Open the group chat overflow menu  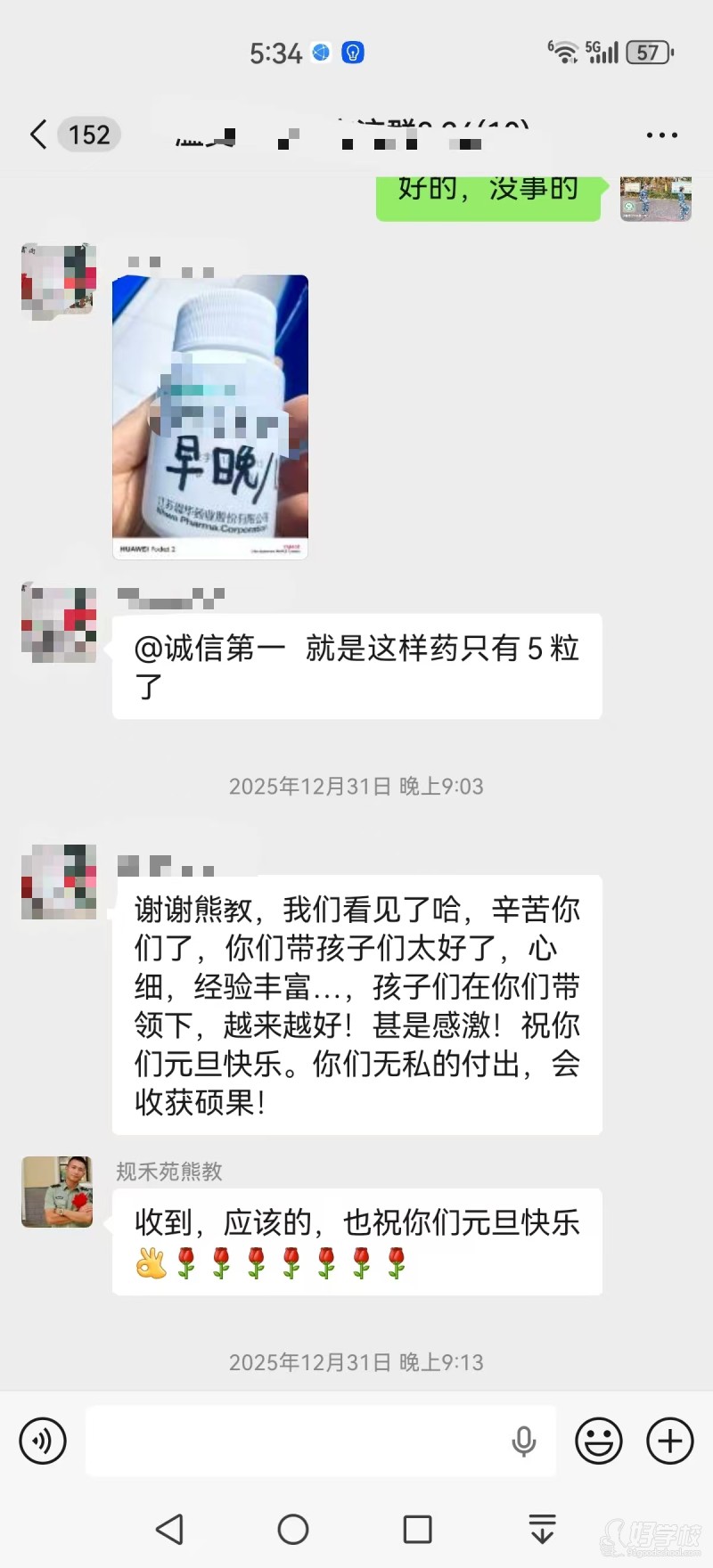coord(661,135)
